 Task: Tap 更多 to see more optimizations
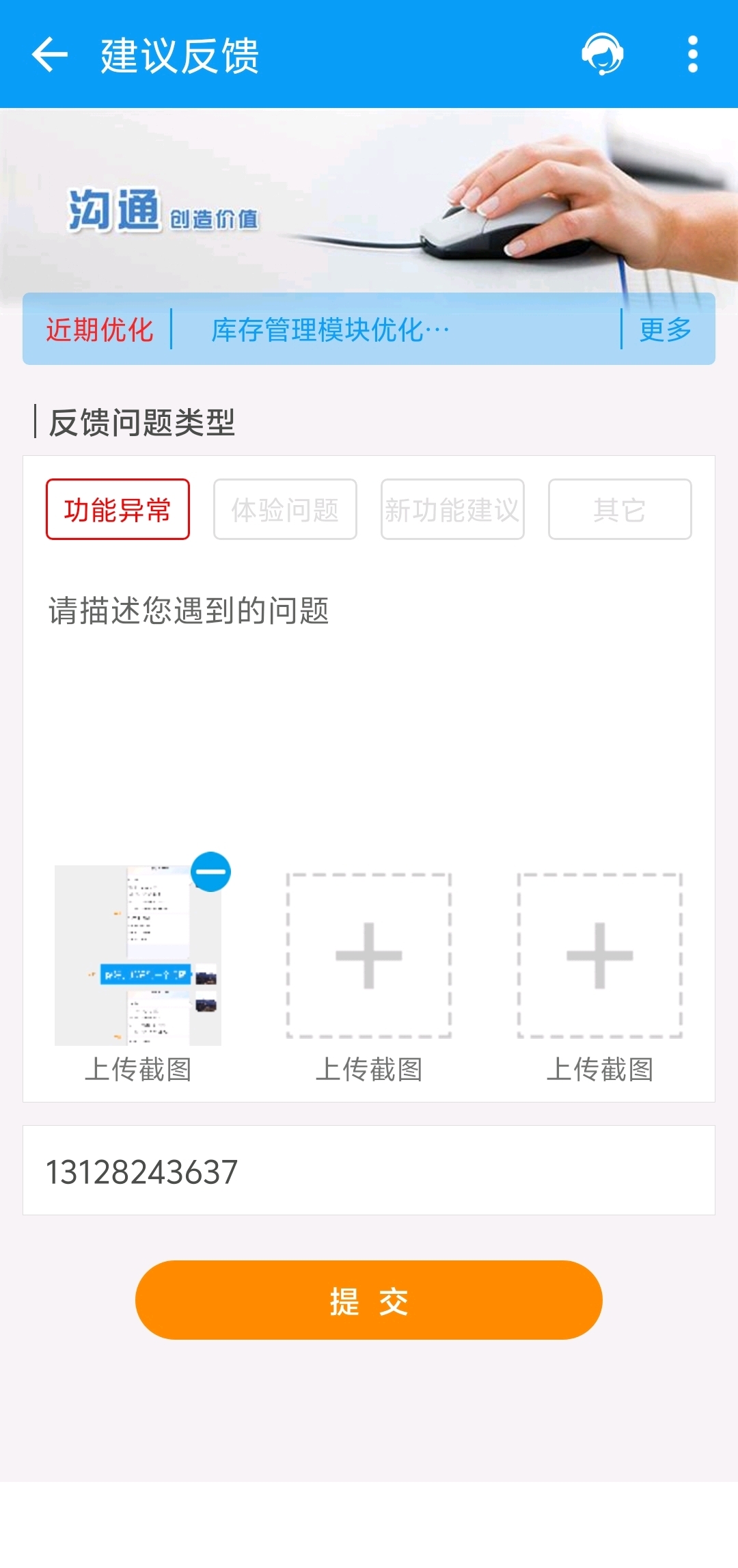click(x=665, y=330)
